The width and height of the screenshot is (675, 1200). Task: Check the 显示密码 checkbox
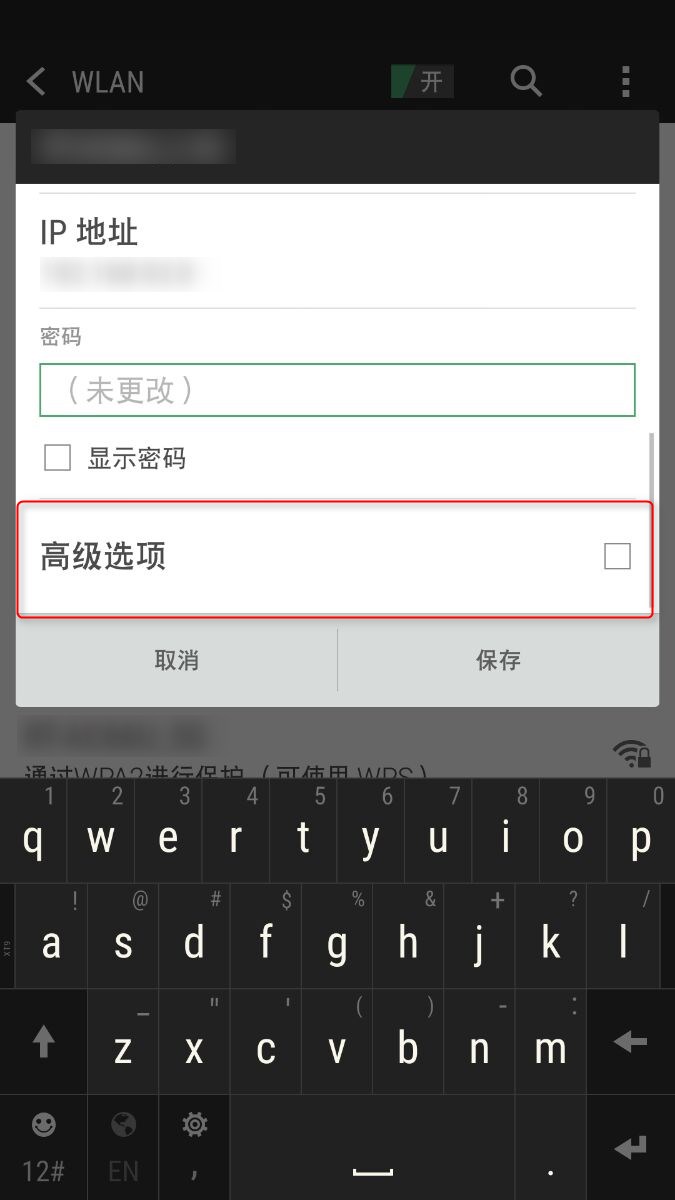pos(58,459)
